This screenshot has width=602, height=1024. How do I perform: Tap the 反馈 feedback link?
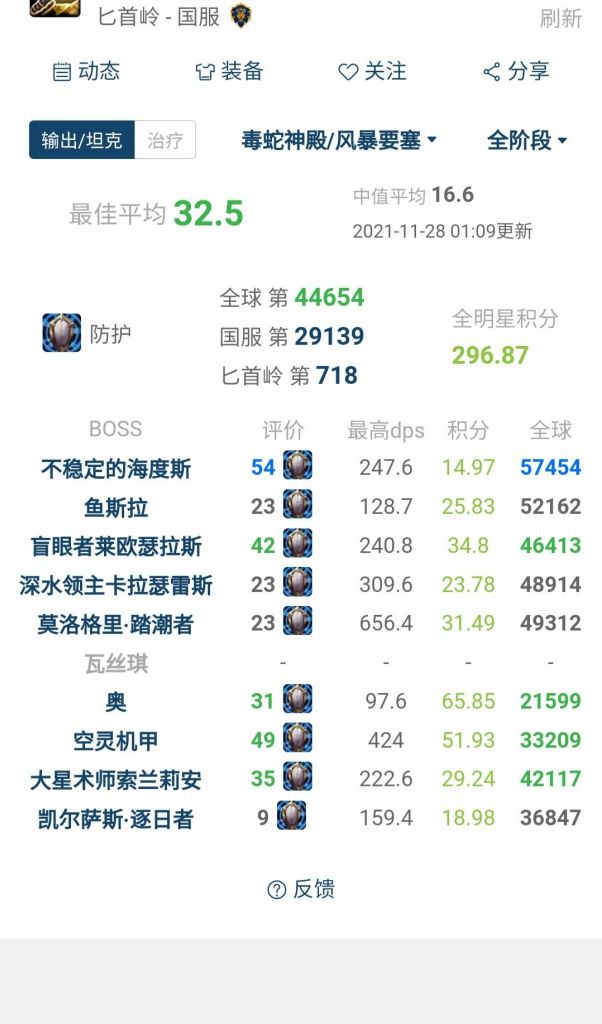[301, 889]
